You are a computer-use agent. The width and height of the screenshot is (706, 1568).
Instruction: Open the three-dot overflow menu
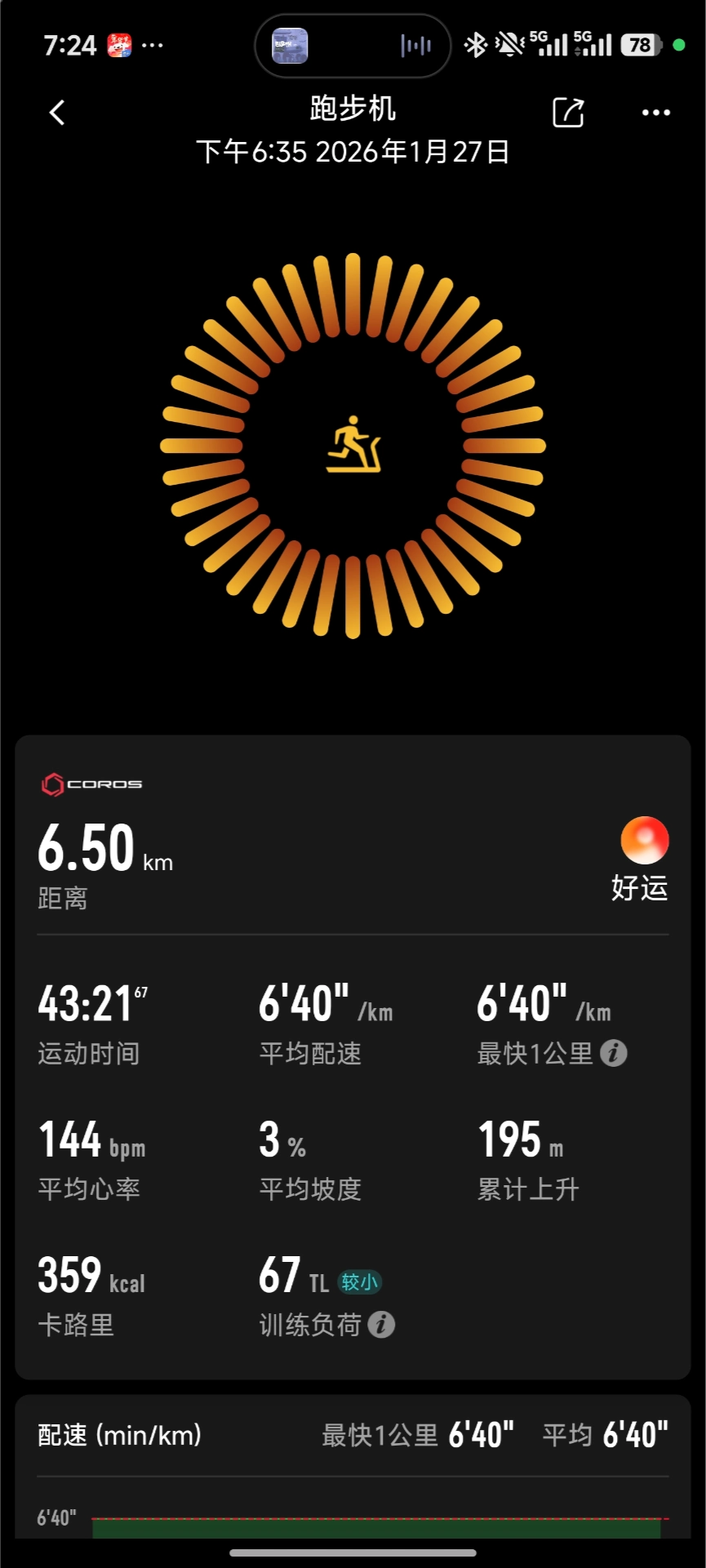click(x=655, y=113)
